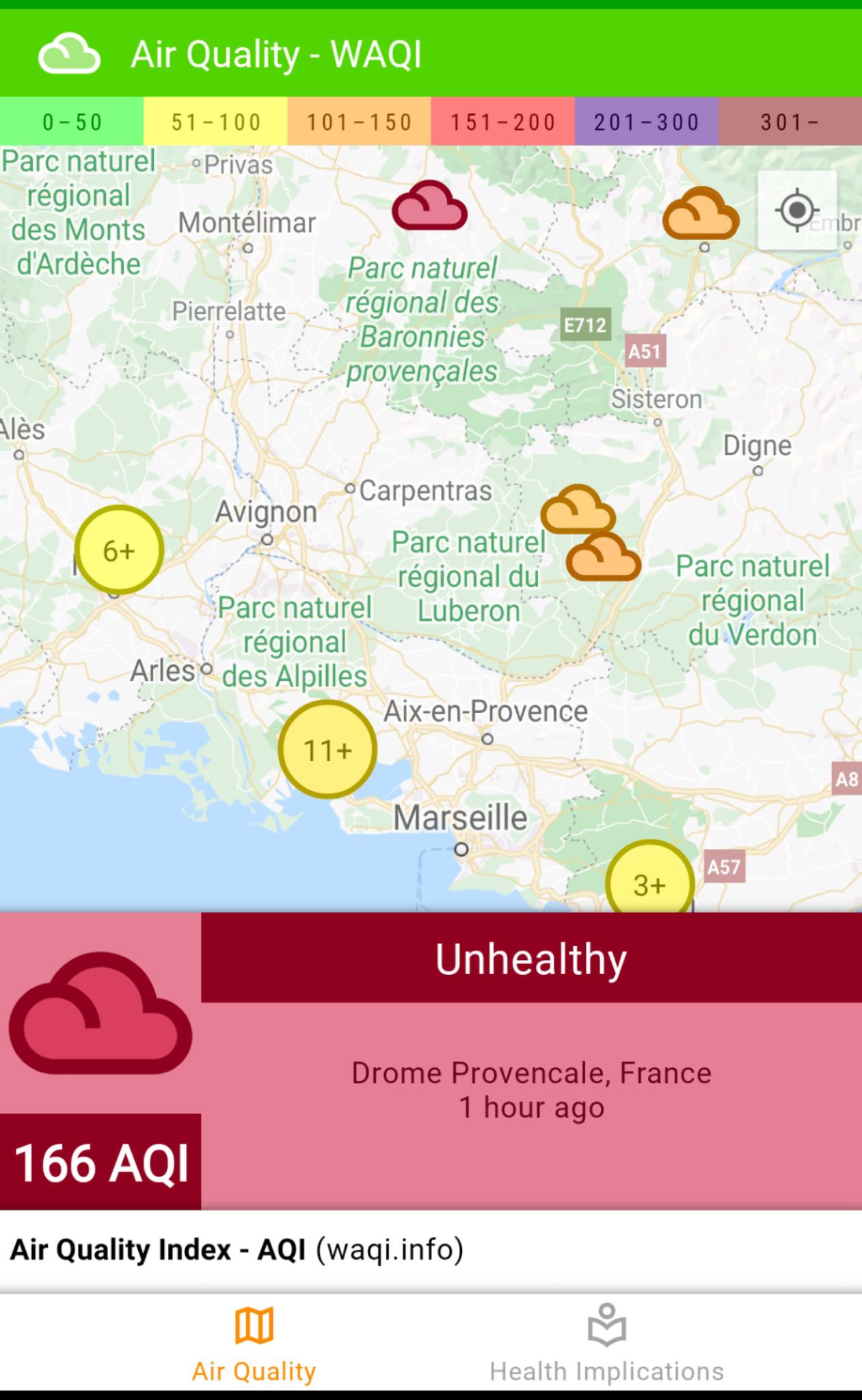Open the 11+ station cluster near Marseille
Image resolution: width=862 pixels, height=1400 pixels.
click(x=327, y=749)
